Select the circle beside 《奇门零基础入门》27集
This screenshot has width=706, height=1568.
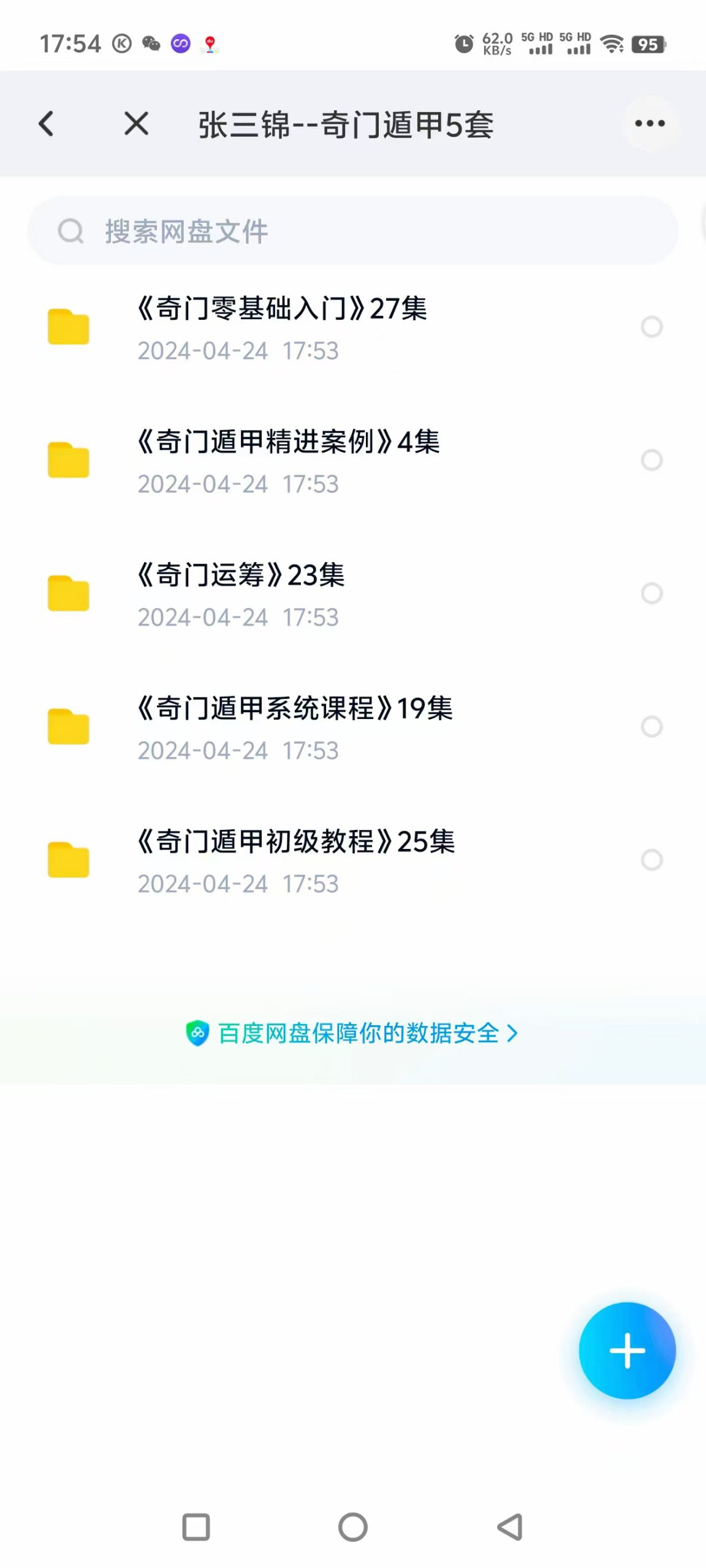(x=651, y=327)
